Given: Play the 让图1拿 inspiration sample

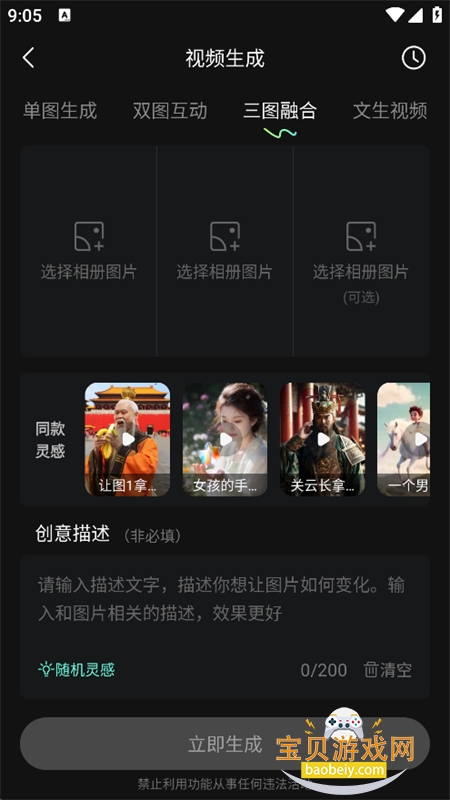Looking at the screenshot, I should 128,439.
